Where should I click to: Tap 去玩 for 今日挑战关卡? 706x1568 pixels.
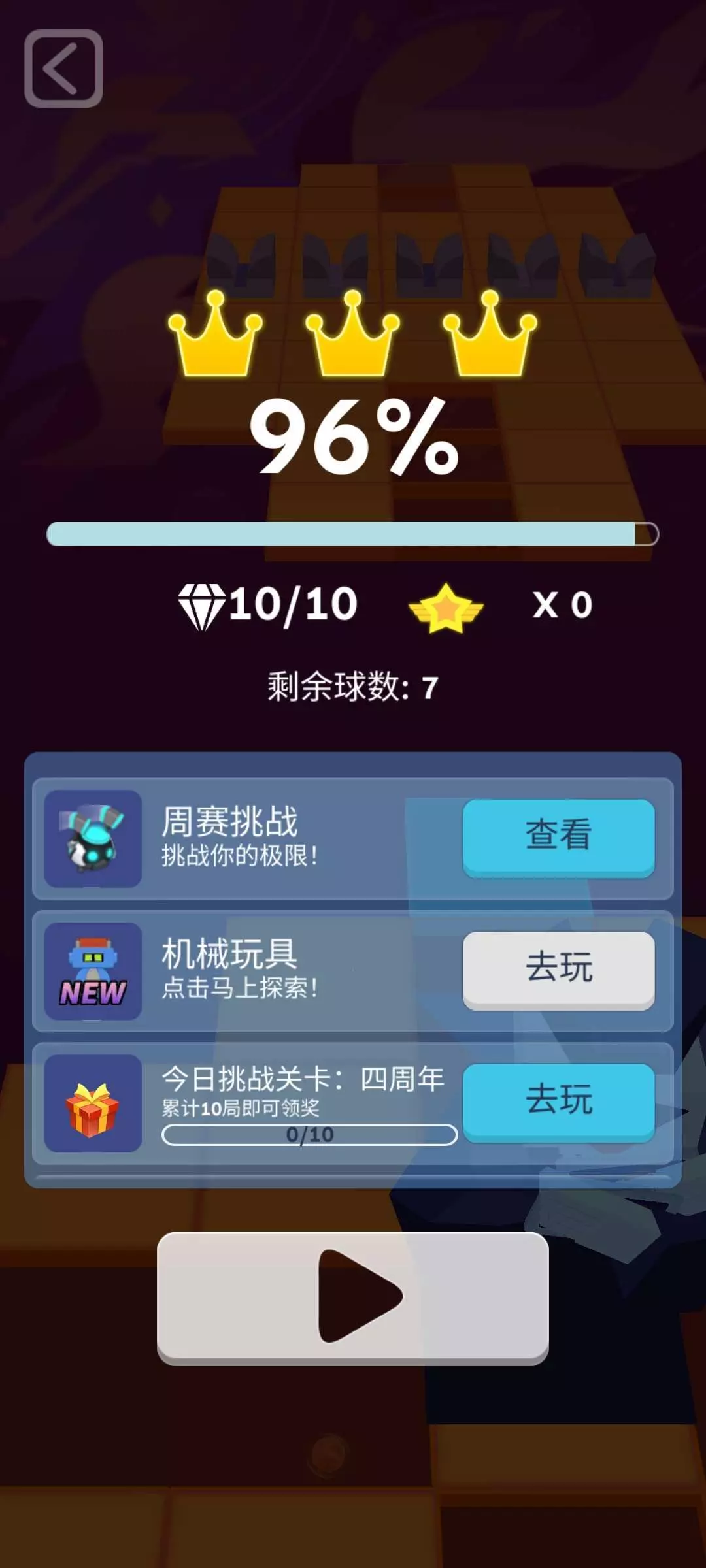559,1102
